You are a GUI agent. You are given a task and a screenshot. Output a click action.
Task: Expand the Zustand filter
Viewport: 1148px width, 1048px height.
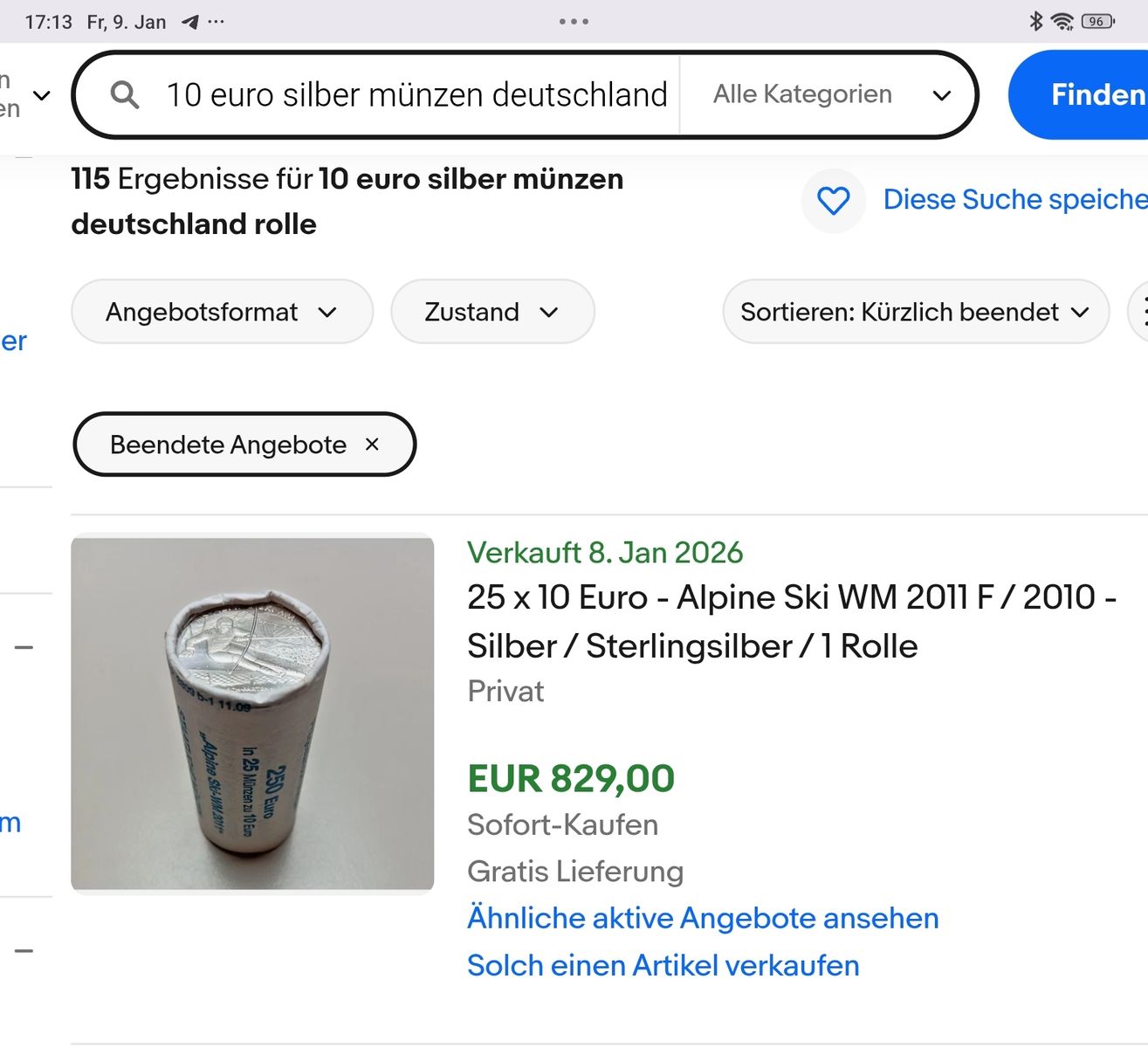click(x=492, y=312)
